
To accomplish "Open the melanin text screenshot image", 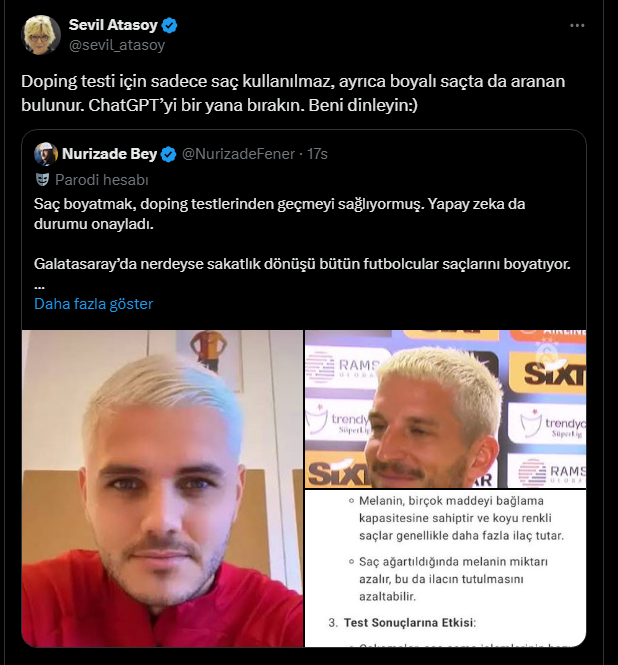I will click(x=445, y=569).
